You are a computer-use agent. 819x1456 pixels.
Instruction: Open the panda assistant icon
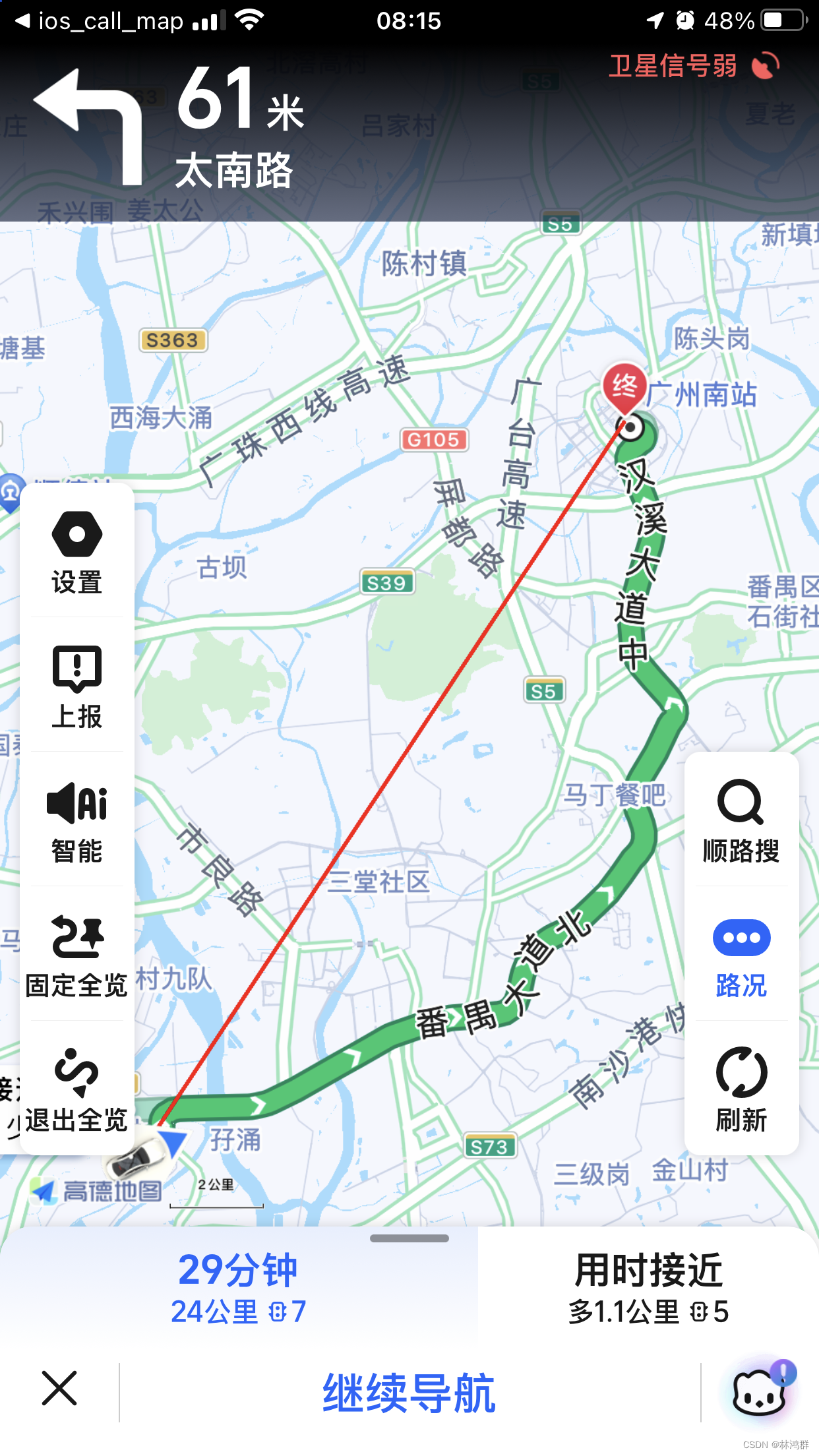pos(762,1390)
